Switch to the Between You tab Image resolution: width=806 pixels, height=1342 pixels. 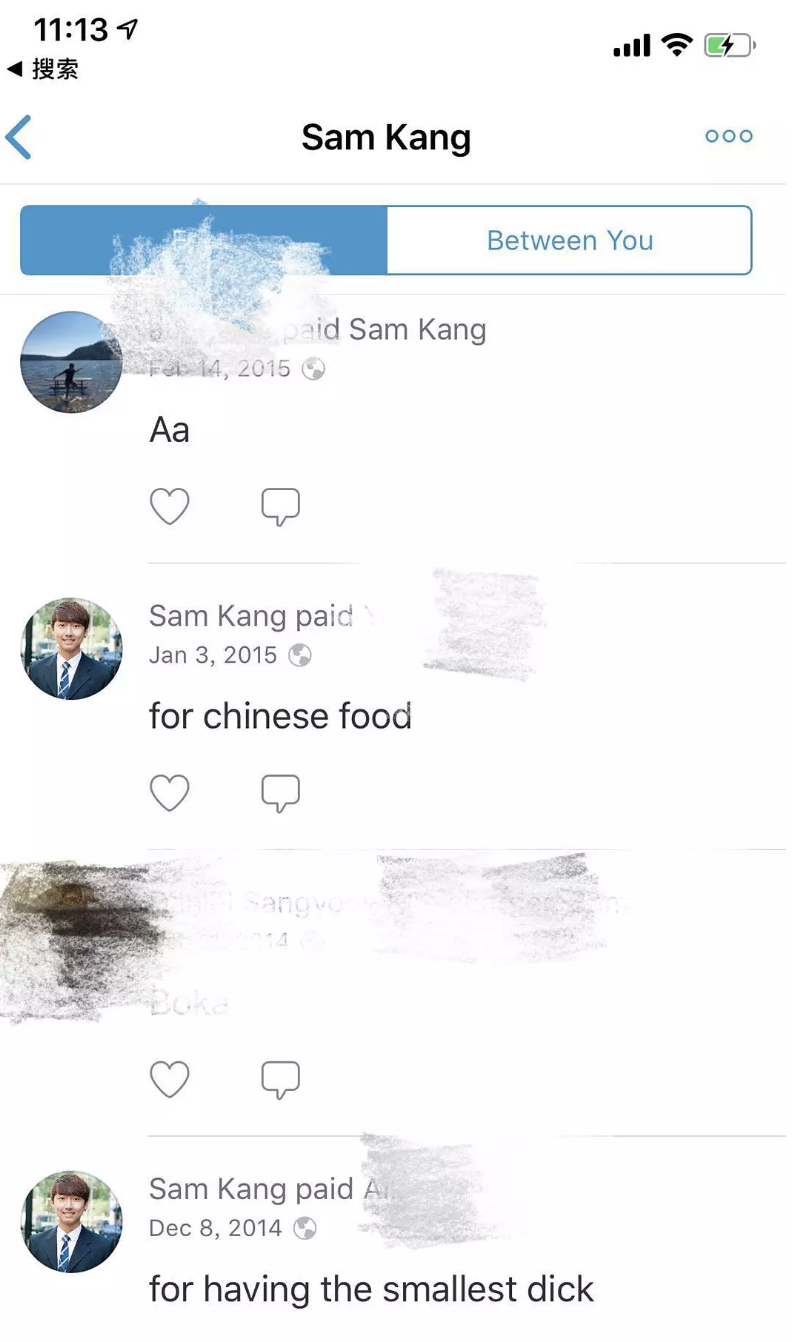(x=569, y=241)
